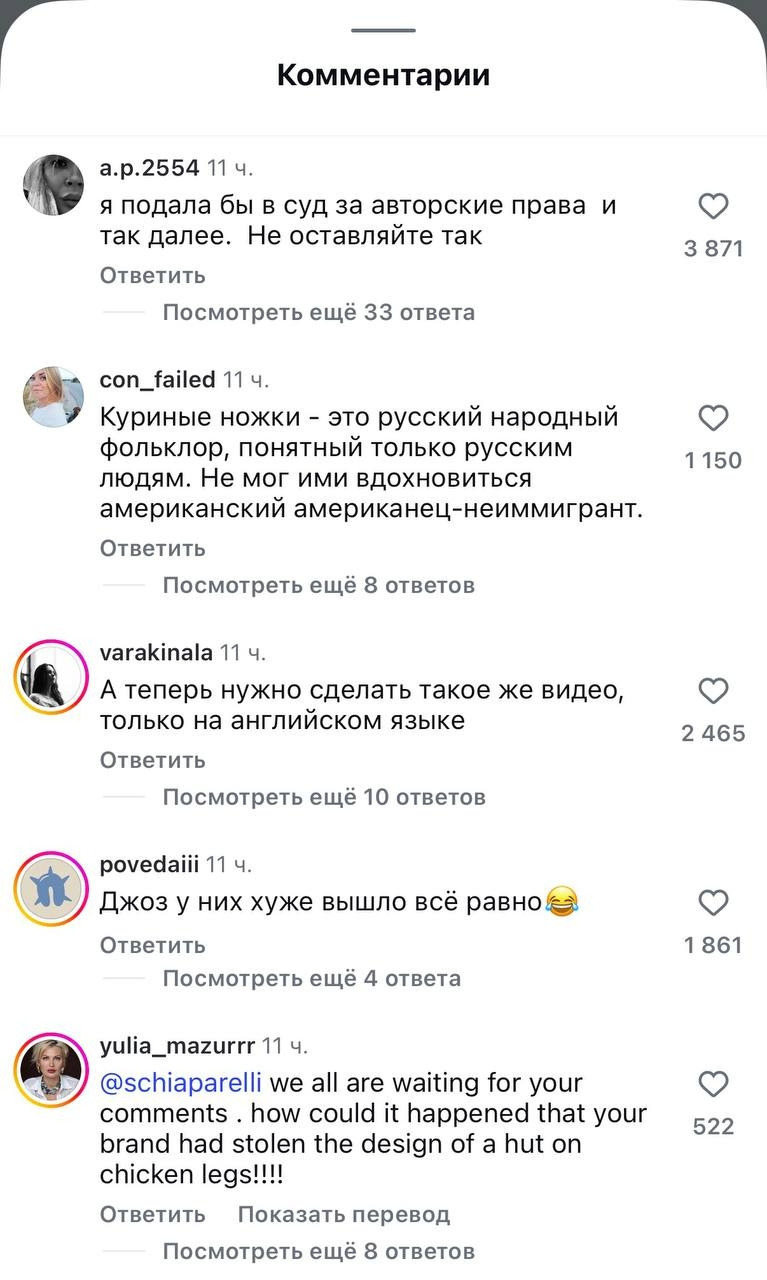The image size is (767, 1280).
Task: Reply to con_failed's comment
Action: [152, 548]
